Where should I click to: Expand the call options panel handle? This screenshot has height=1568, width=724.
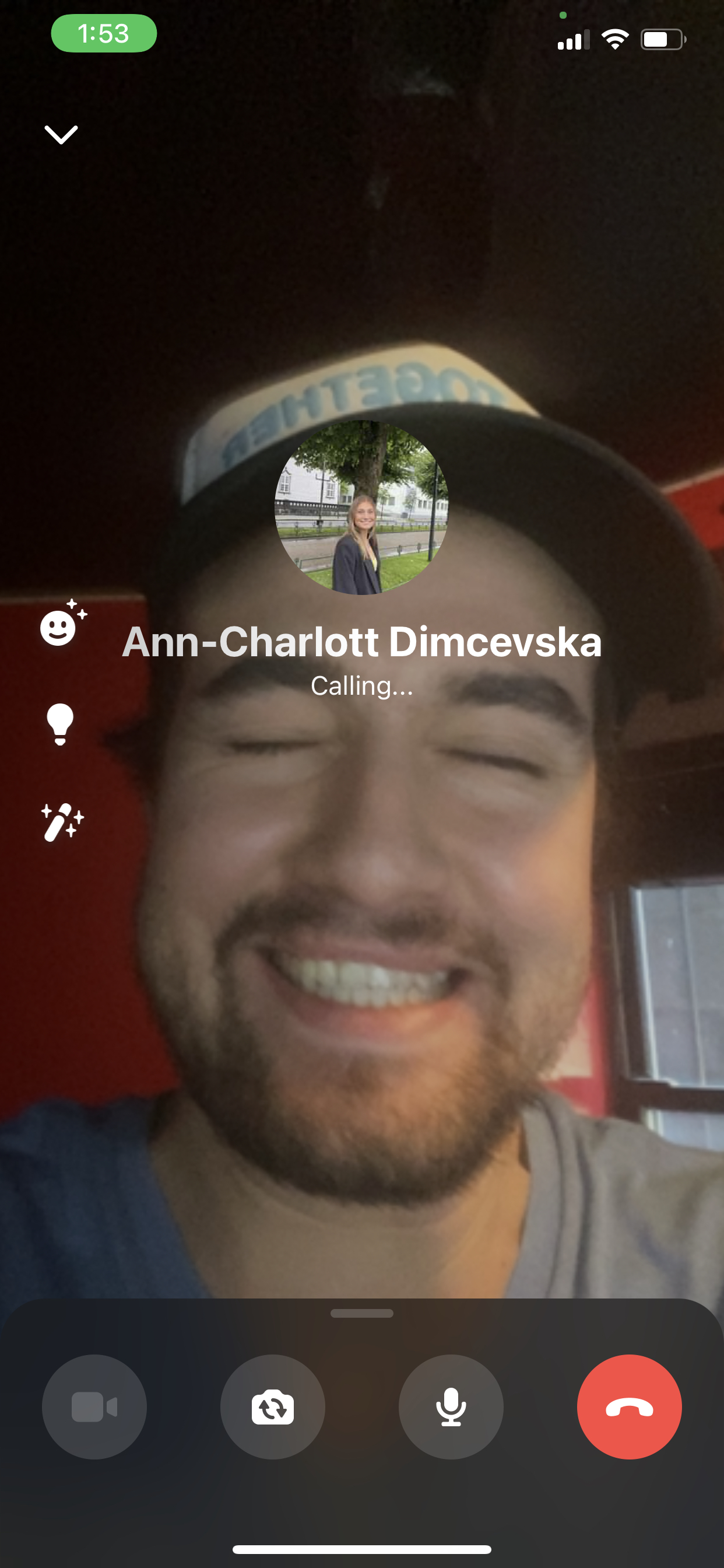(x=362, y=1313)
